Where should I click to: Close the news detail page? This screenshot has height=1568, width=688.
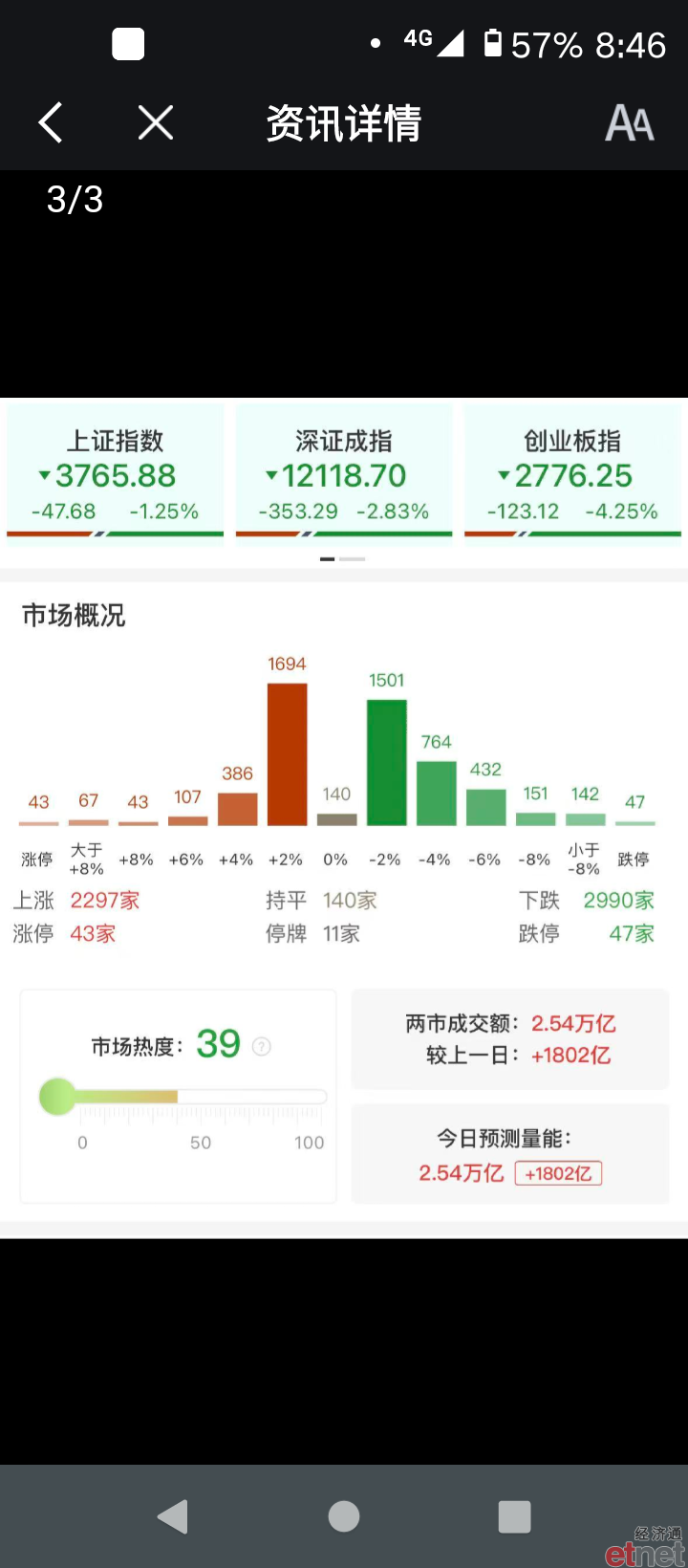click(x=156, y=123)
